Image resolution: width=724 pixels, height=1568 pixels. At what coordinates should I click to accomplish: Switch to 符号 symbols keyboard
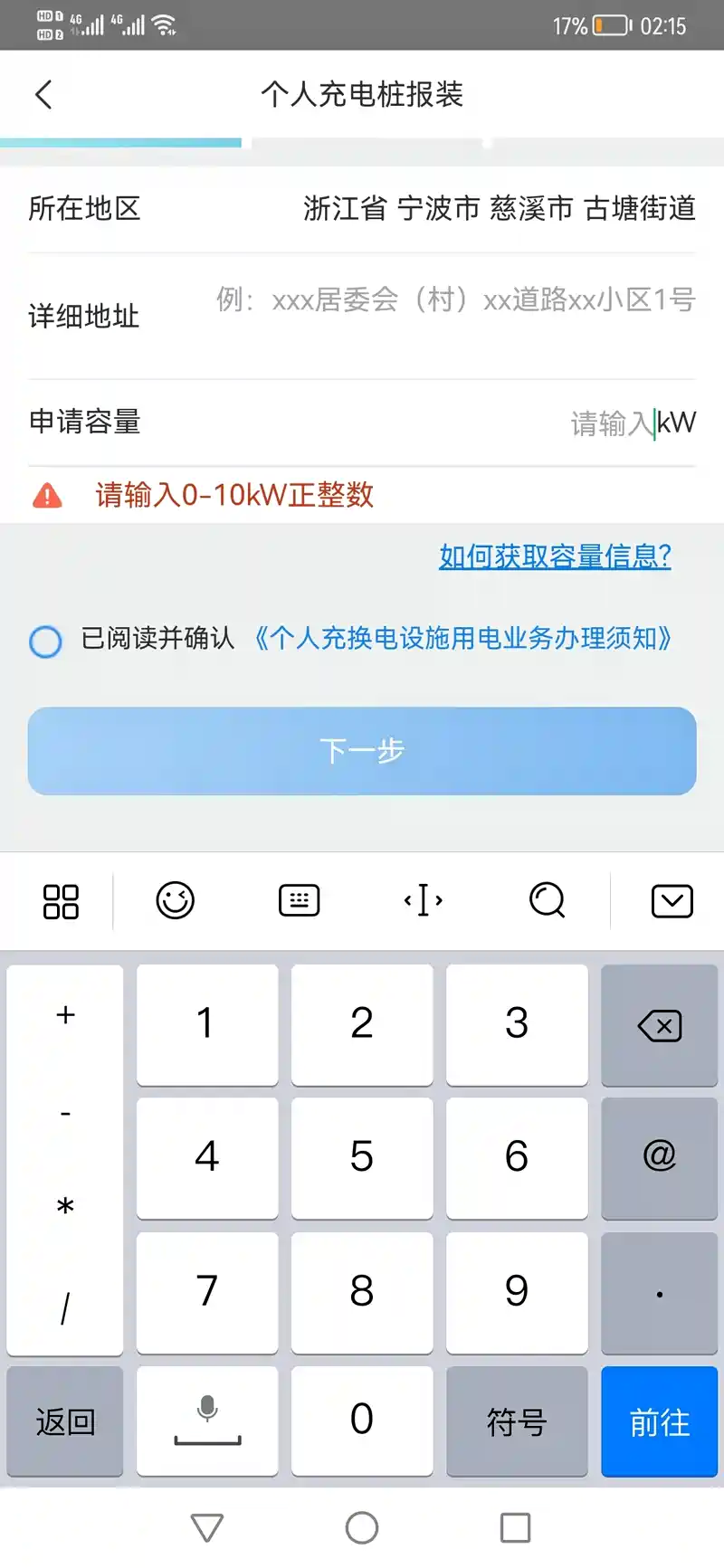tap(517, 1421)
